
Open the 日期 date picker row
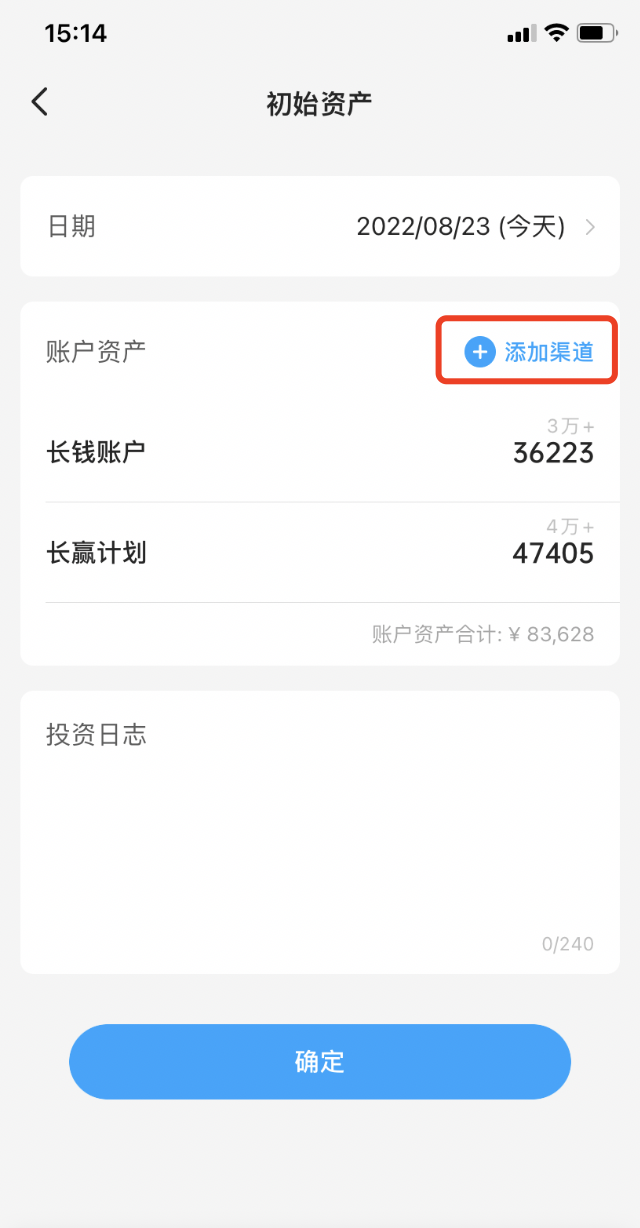(320, 226)
